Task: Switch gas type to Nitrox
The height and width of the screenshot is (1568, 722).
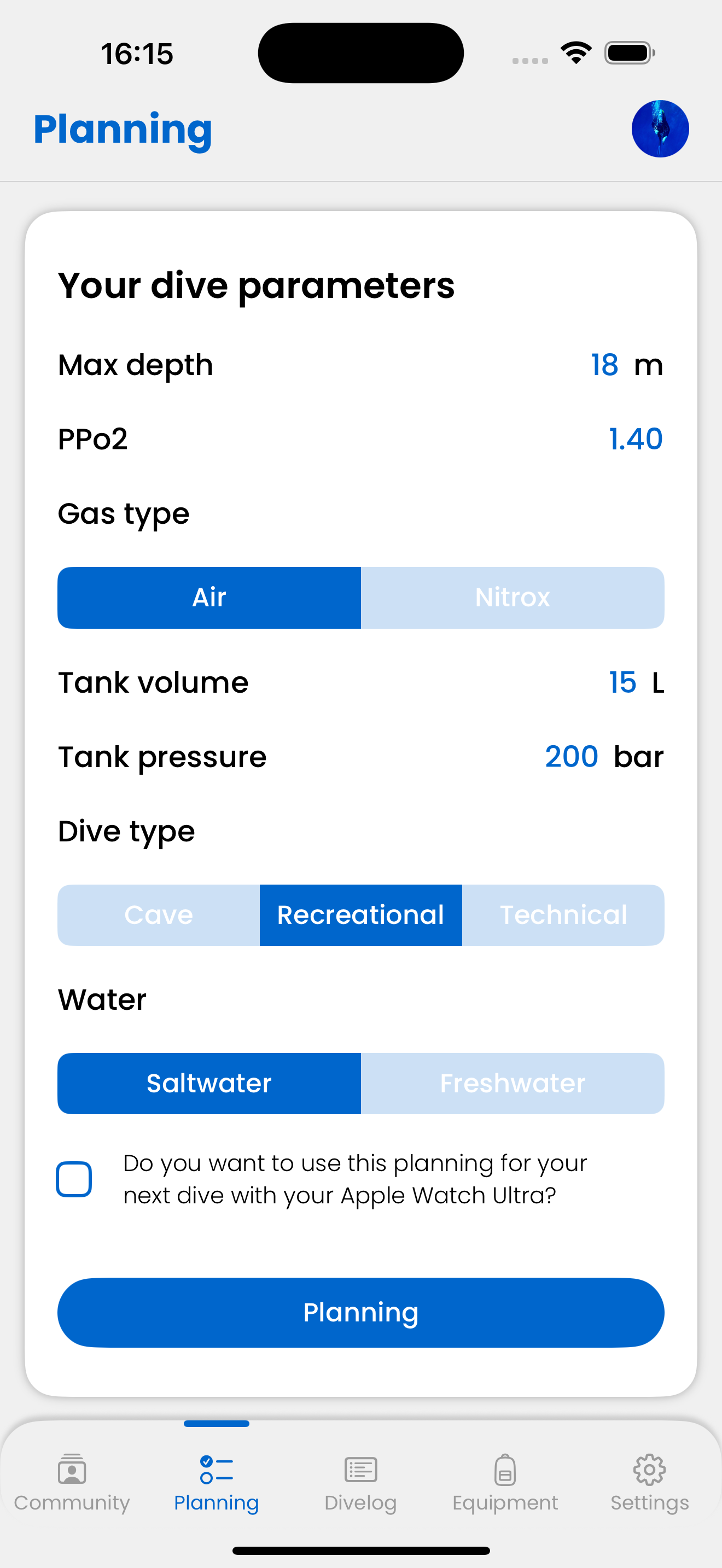Action: pos(513,597)
